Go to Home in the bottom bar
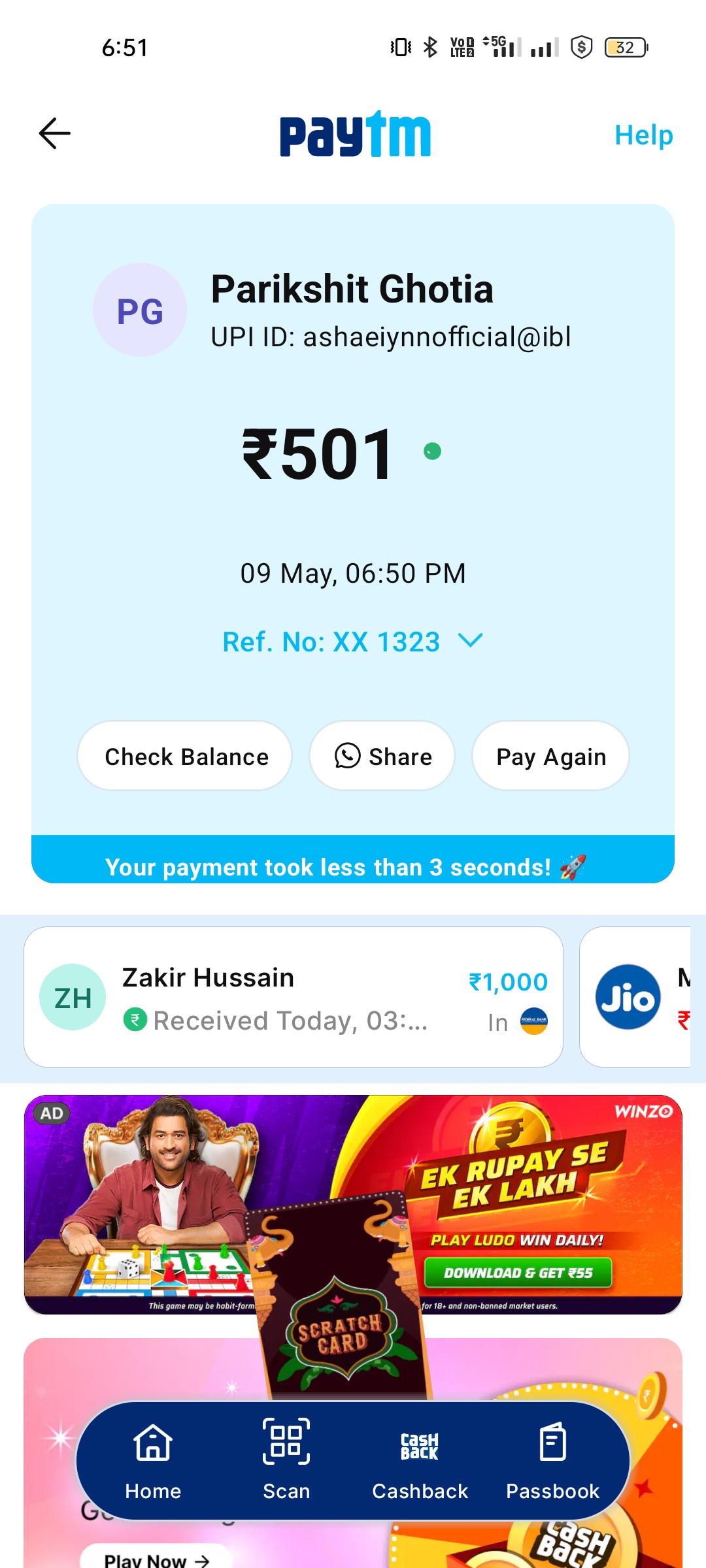The height and width of the screenshot is (1568, 706). tap(153, 1461)
